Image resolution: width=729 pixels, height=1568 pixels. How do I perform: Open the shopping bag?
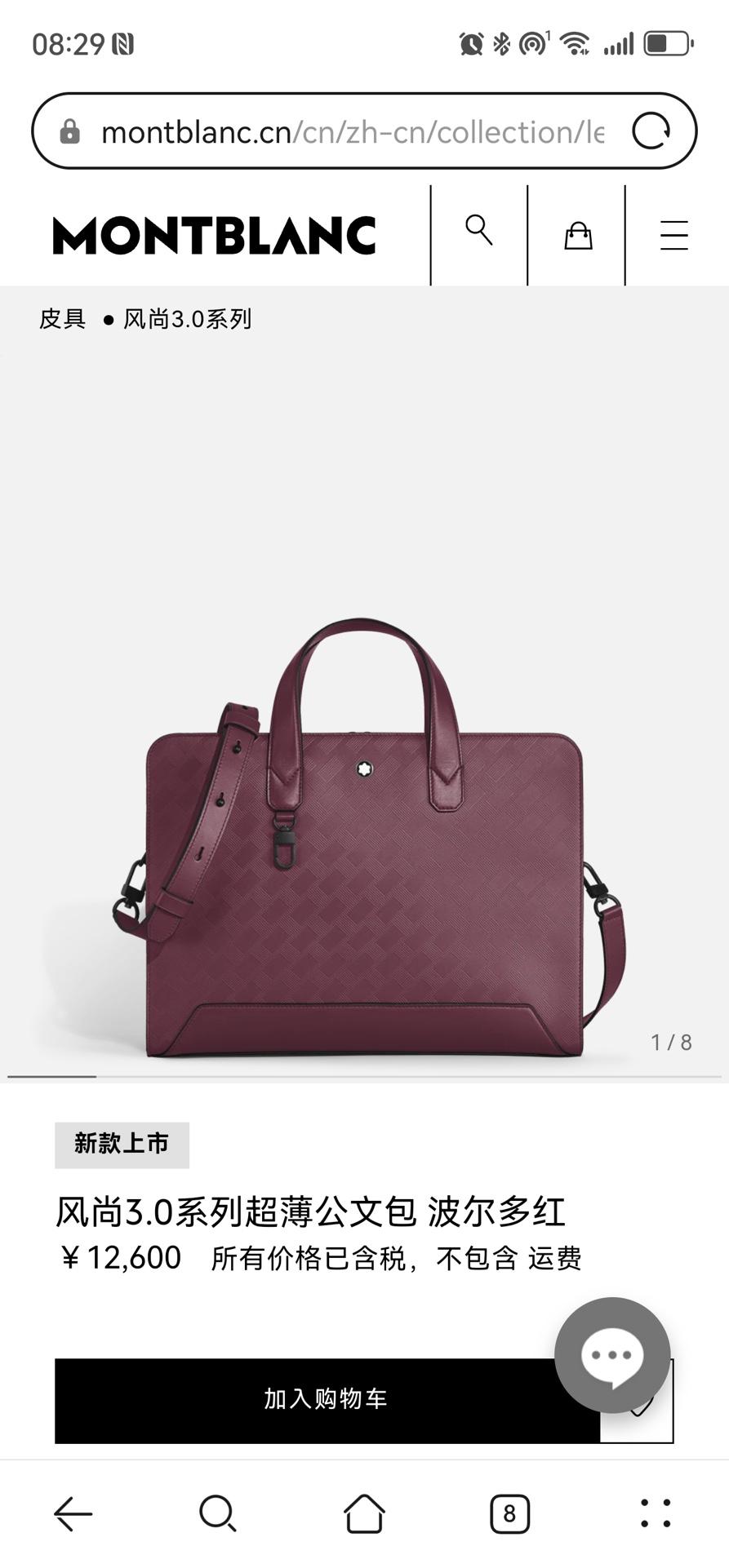(x=578, y=235)
